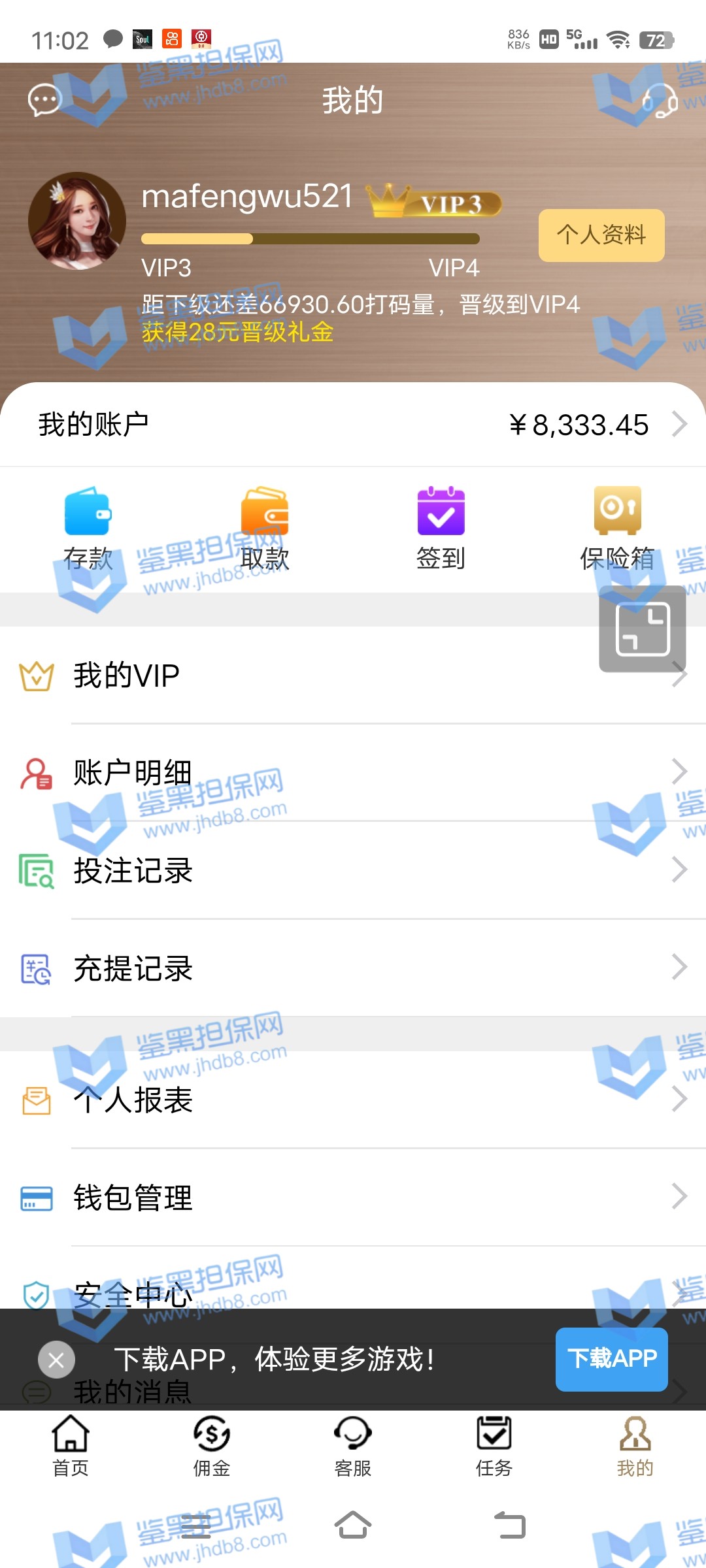The image size is (706, 1568).
Task: Open the messages chat bubble icon
Action: coord(44,101)
